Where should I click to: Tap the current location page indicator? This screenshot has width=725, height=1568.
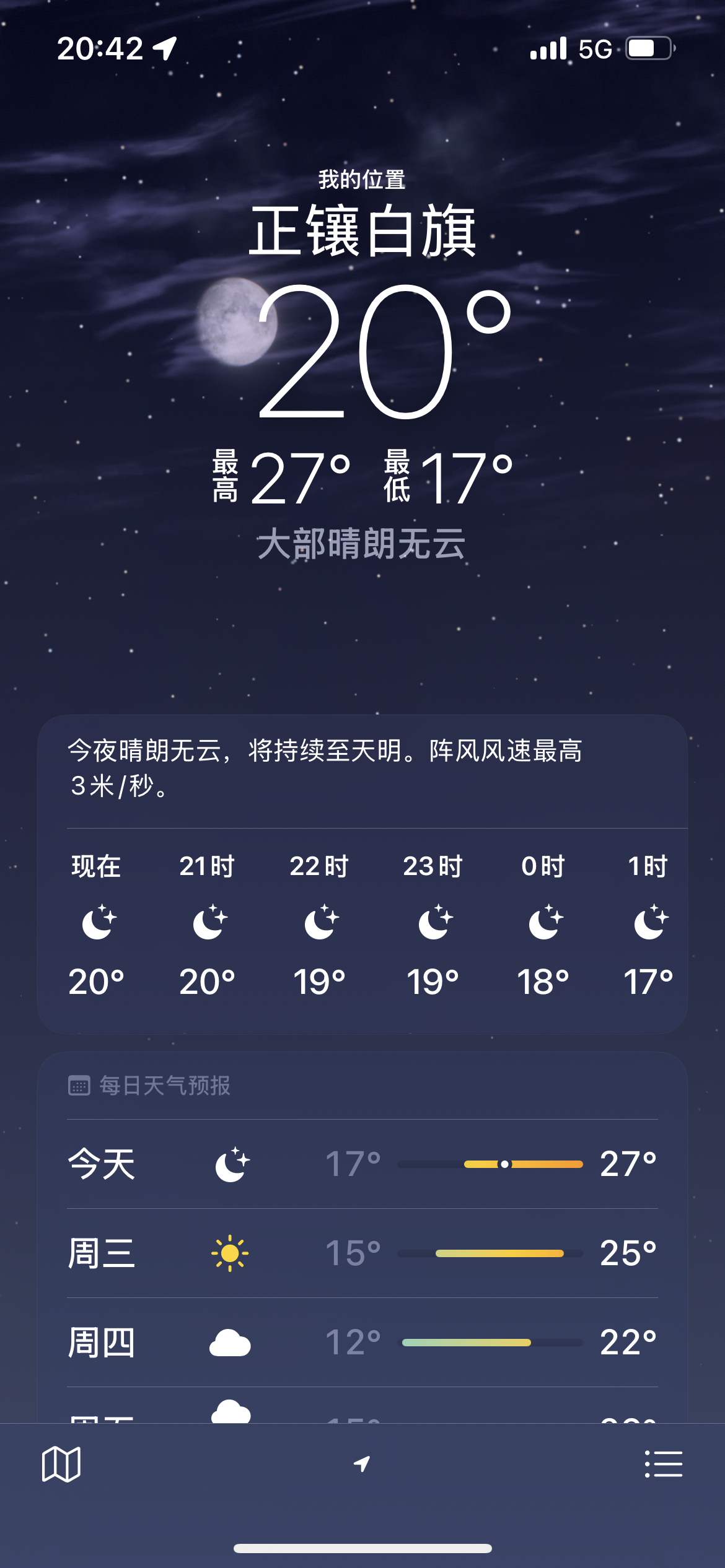click(362, 1464)
